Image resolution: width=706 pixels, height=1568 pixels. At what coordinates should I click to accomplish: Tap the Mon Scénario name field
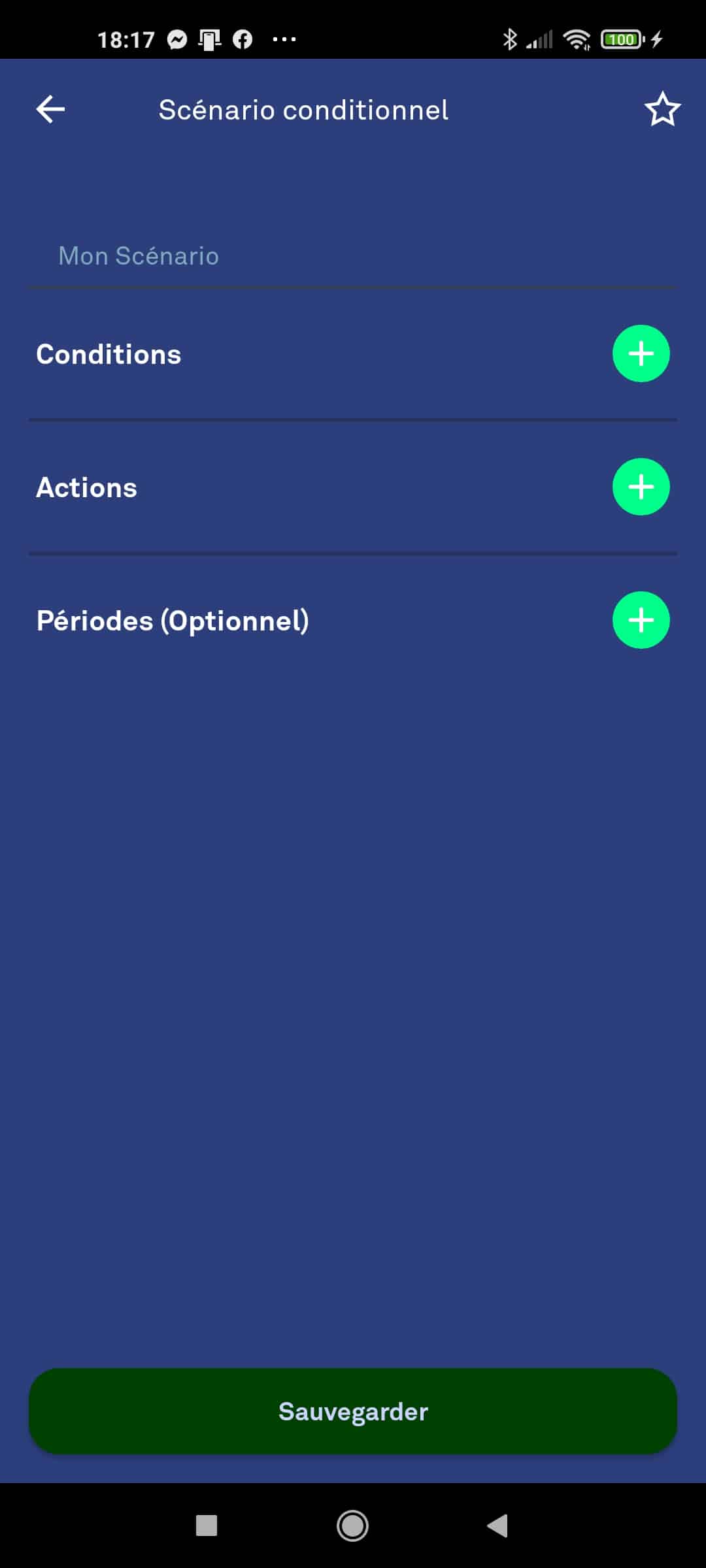click(353, 256)
